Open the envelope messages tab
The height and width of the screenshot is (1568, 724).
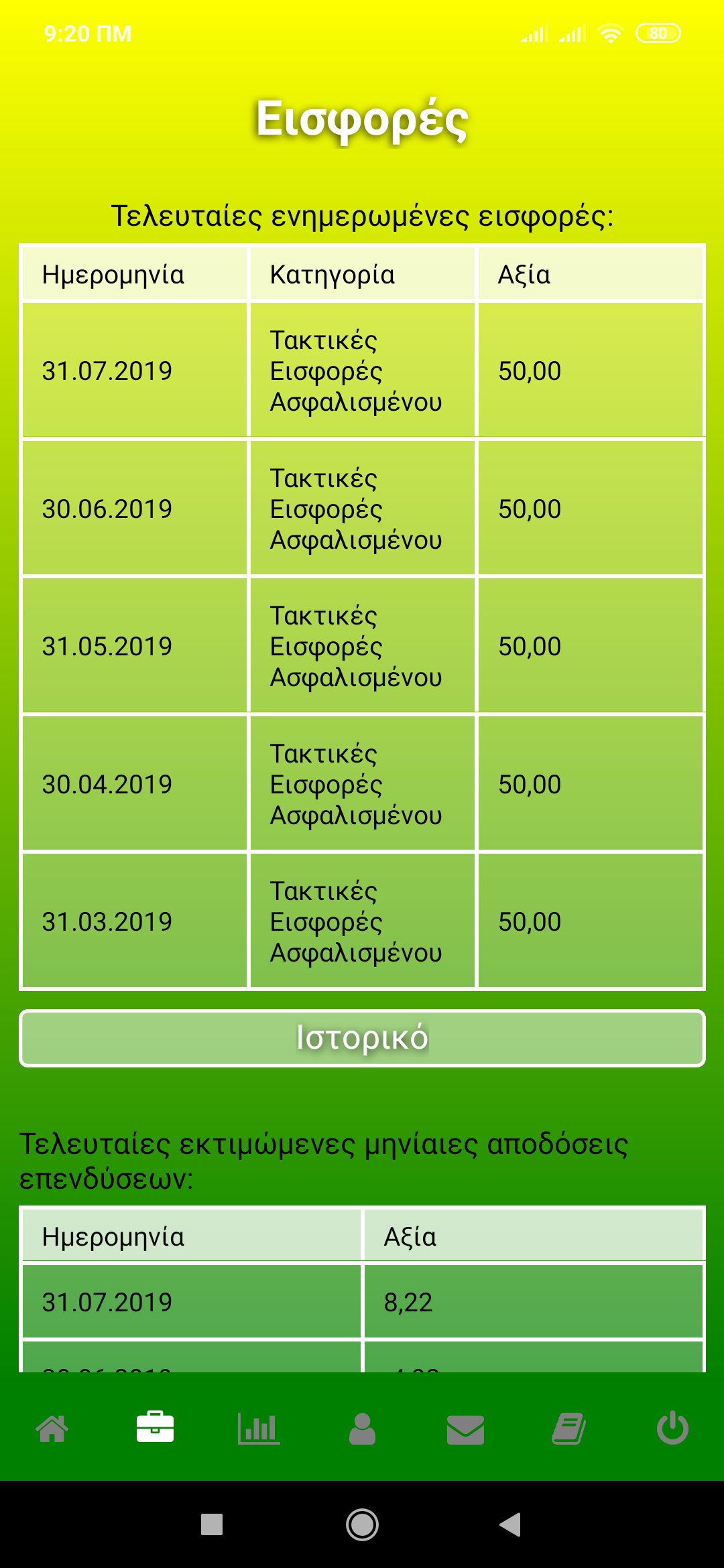(x=465, y=1429)
